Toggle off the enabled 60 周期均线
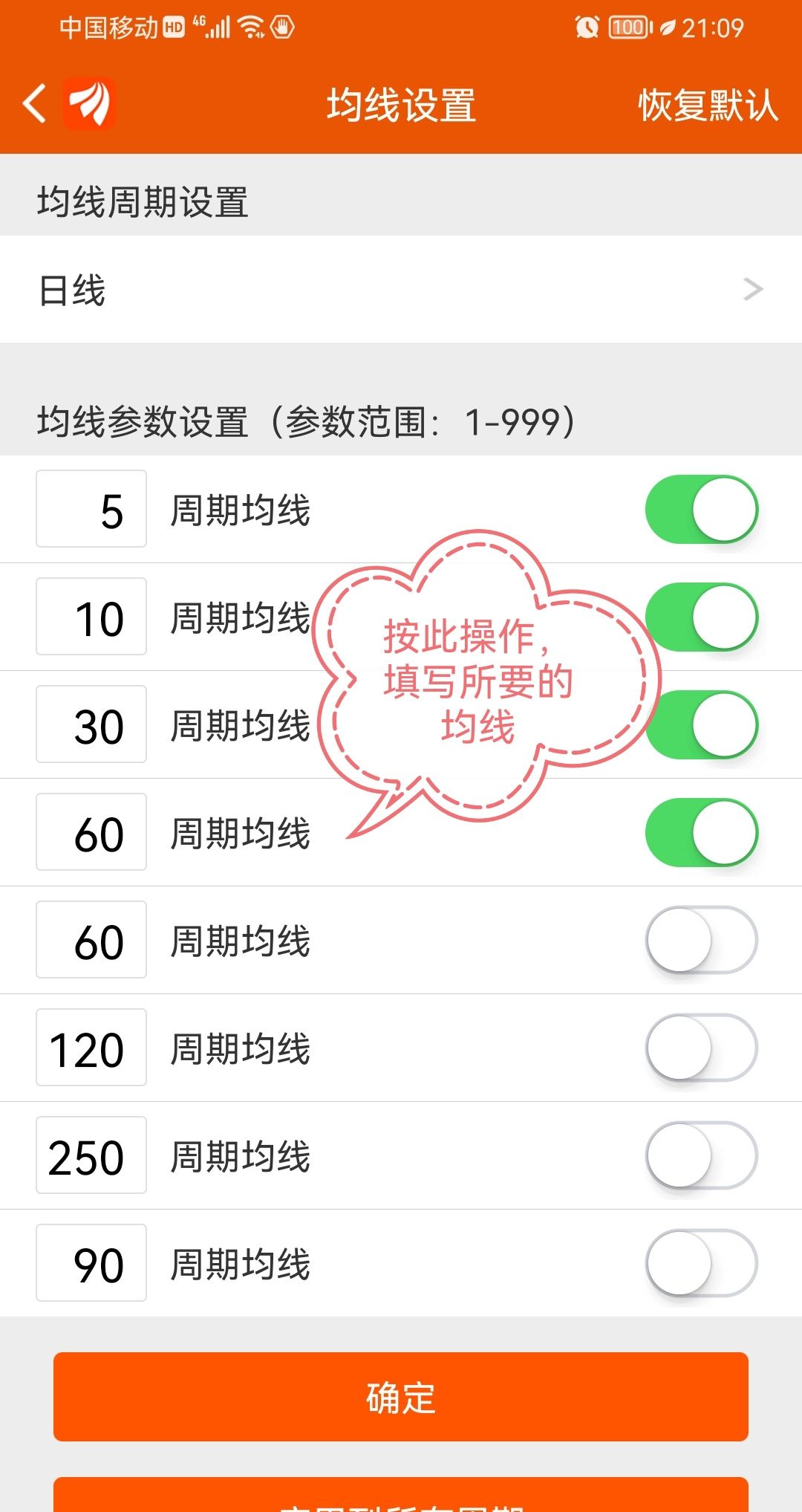 click(x=702, y=832)
